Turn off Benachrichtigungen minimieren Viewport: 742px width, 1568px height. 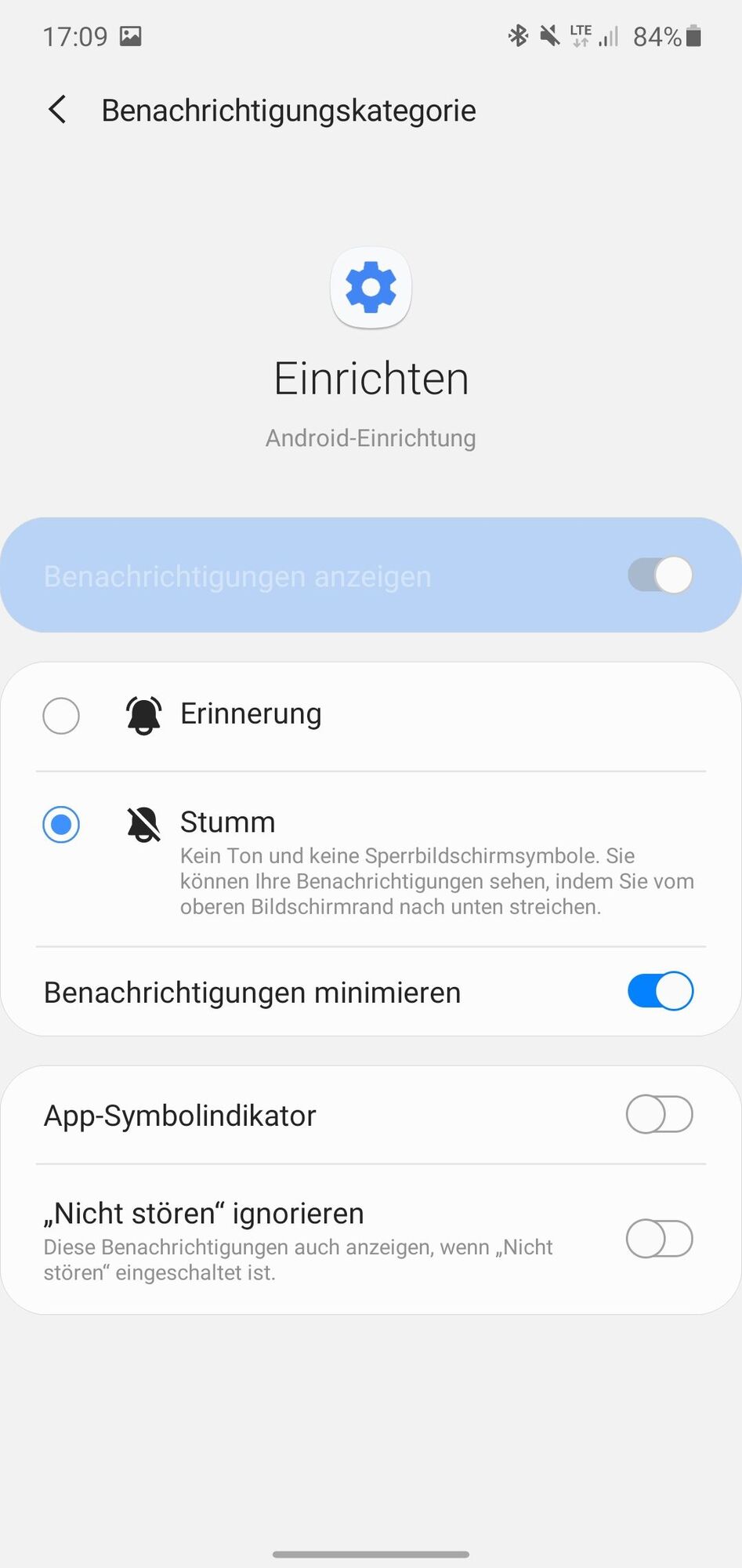click(660, 991)
